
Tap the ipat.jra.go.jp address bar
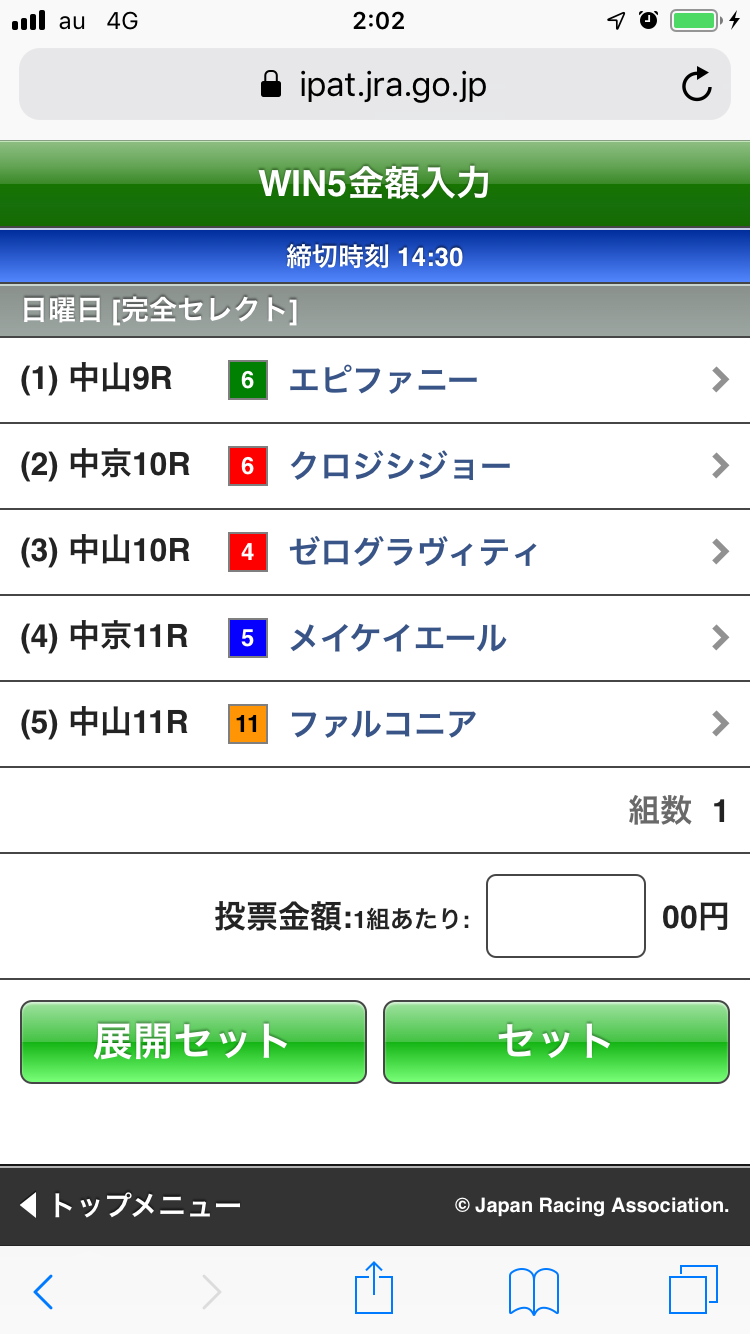point(375,85)
